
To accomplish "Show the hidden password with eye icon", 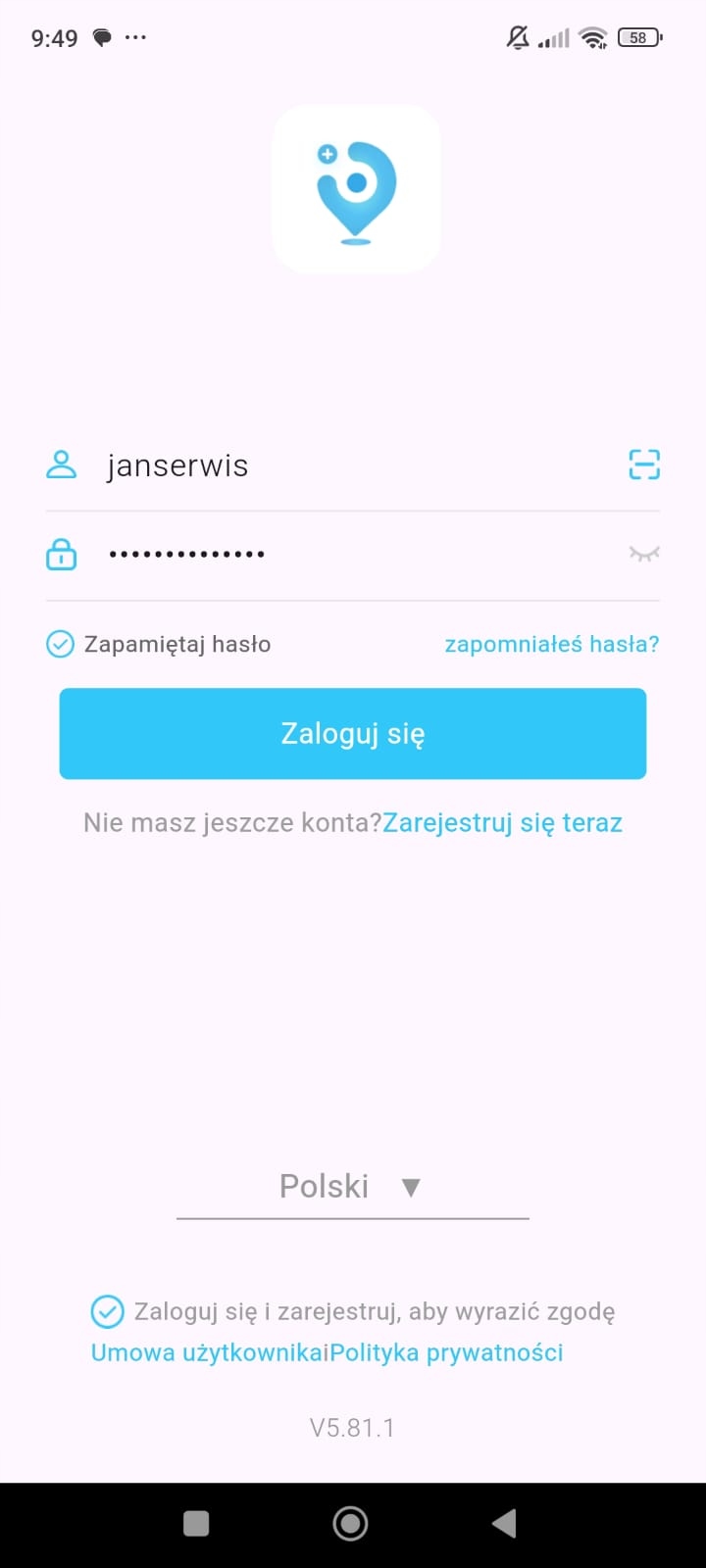I will pyautogui.click(x=643, y=554).
